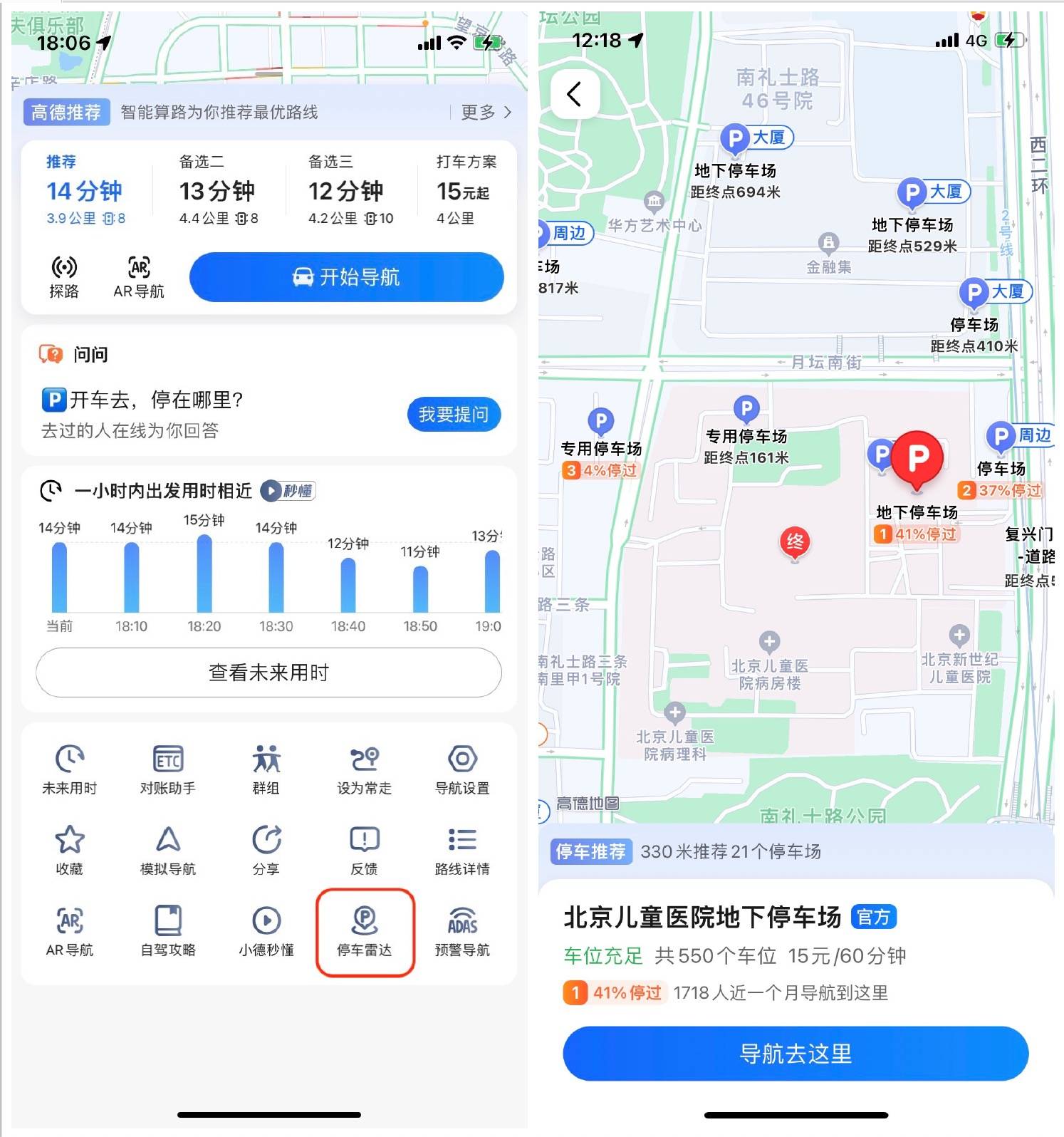Tap 导航去这里 to navigate to parking
This screenshot has height=1137, width=1064.
coord(796,1053)
